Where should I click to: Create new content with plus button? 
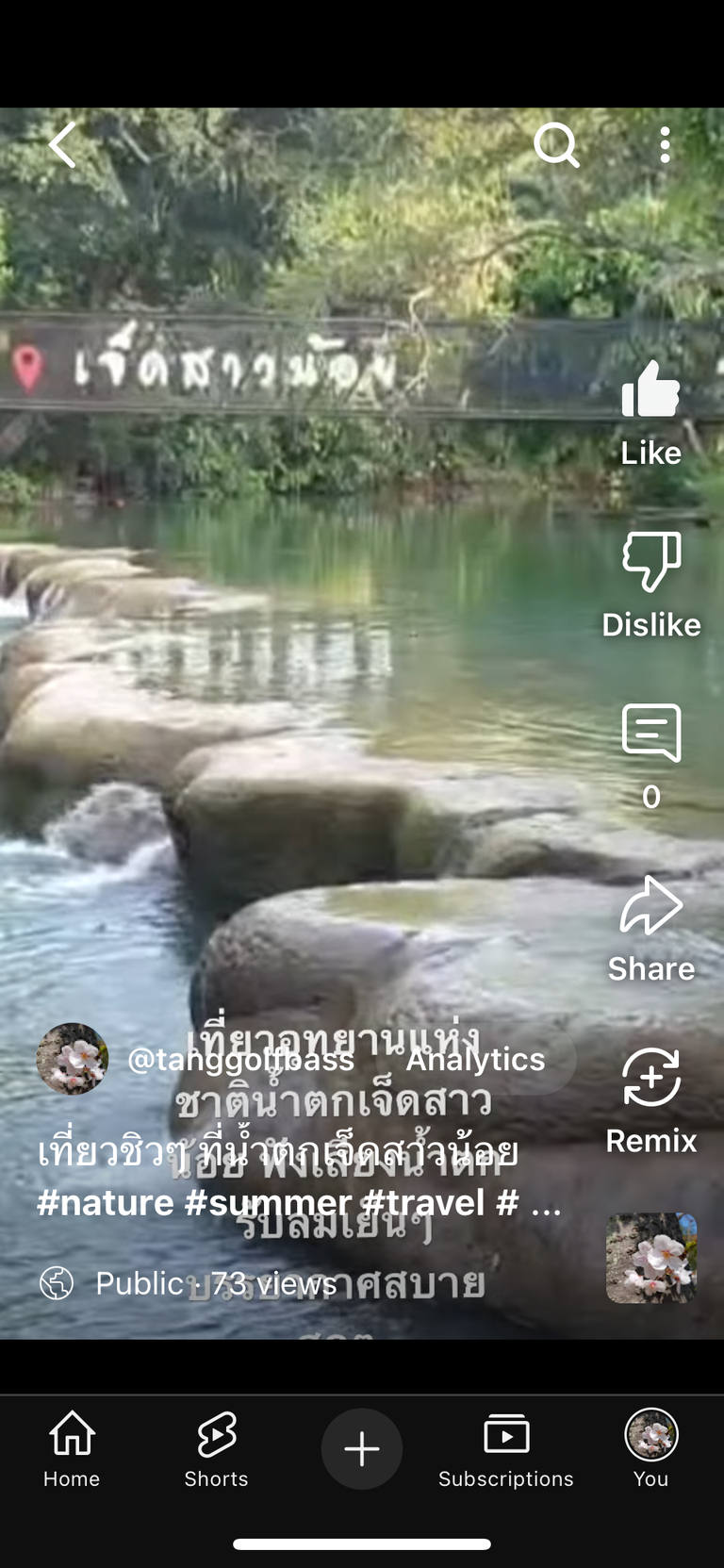[x=362, y=1449]
